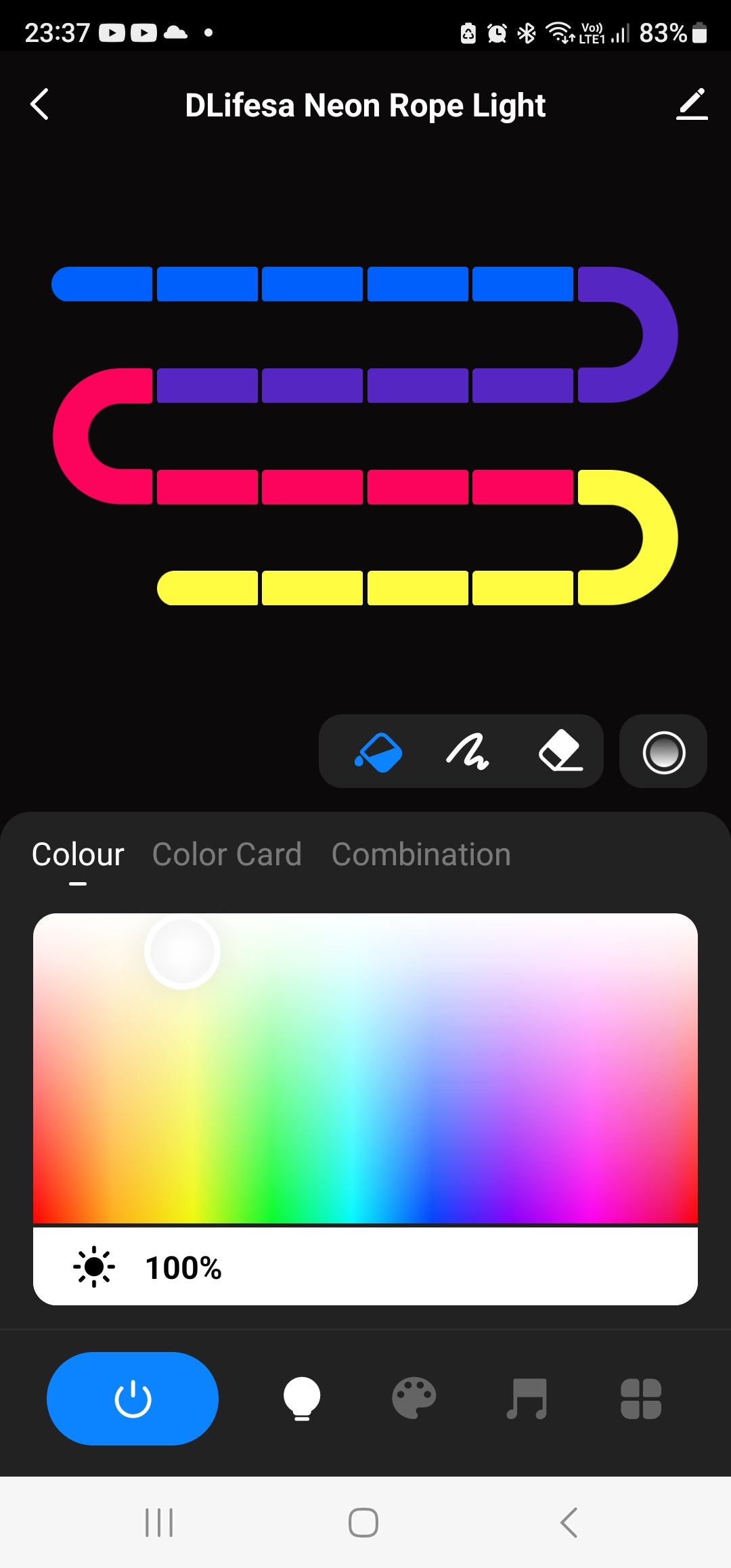731x1568 pixels.
Task: Open the palette scenes tab
Action: (x=414, y=1399)
